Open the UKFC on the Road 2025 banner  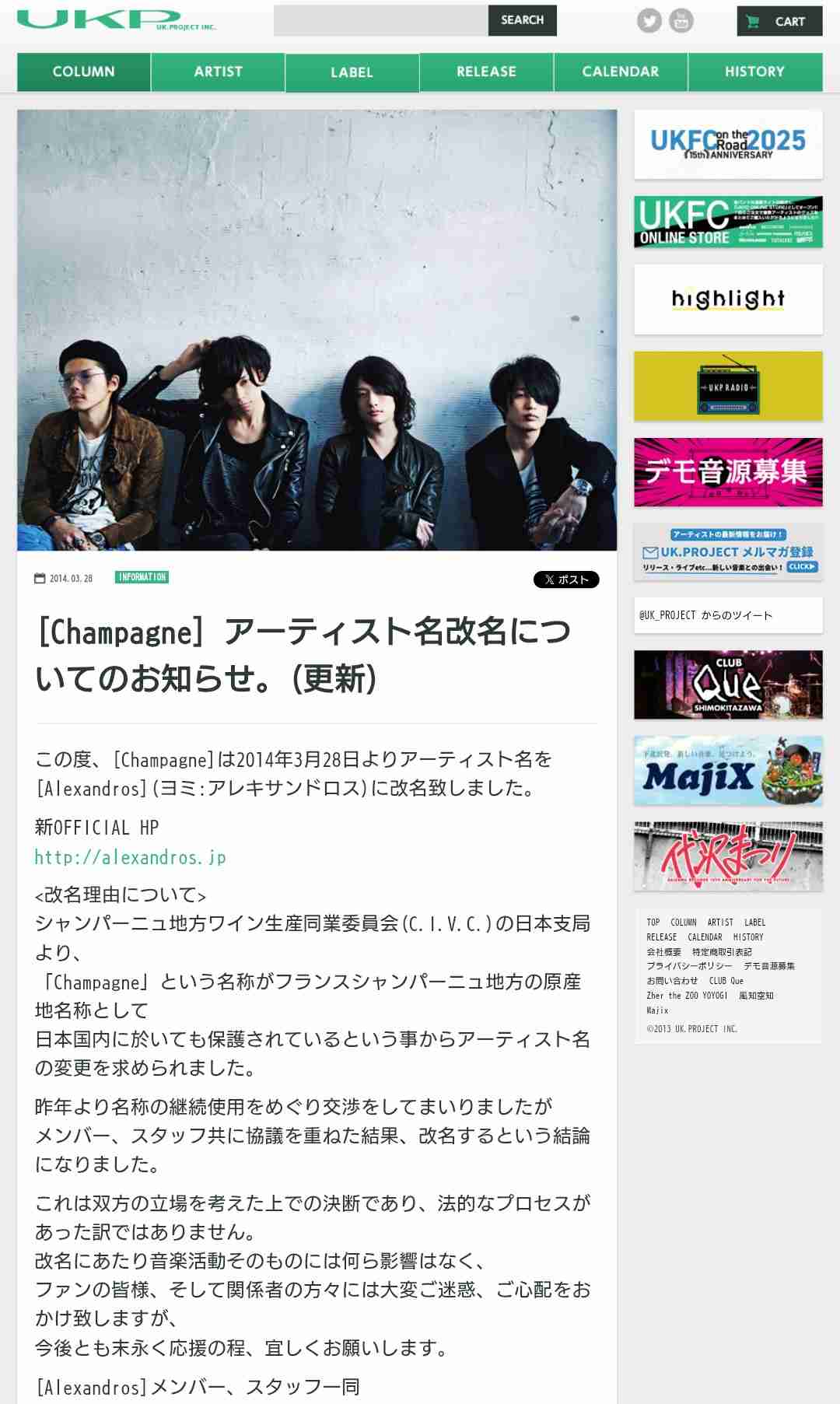(x=728, y=144)
